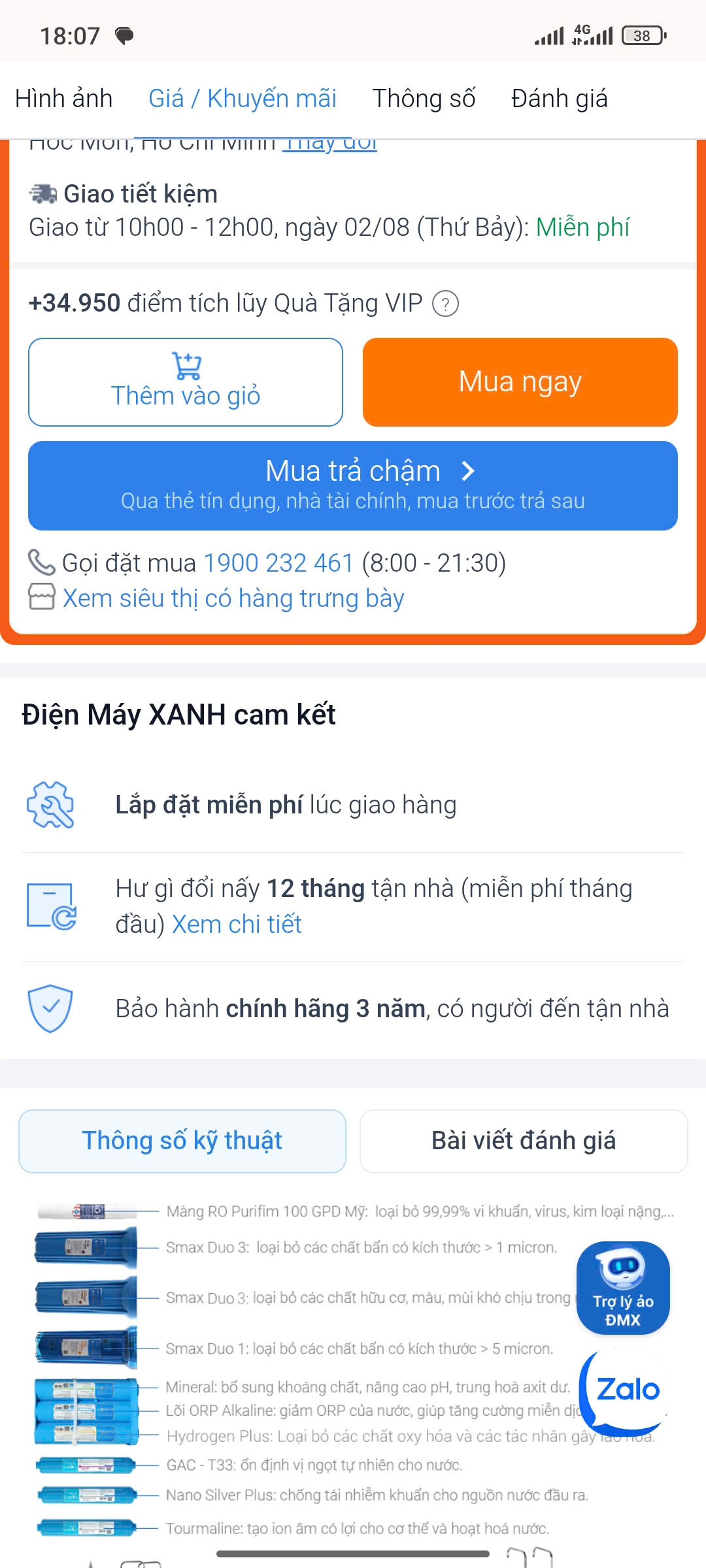Choose Mua trả chậm installment option

pyautogui.click(x=353, y=485)
